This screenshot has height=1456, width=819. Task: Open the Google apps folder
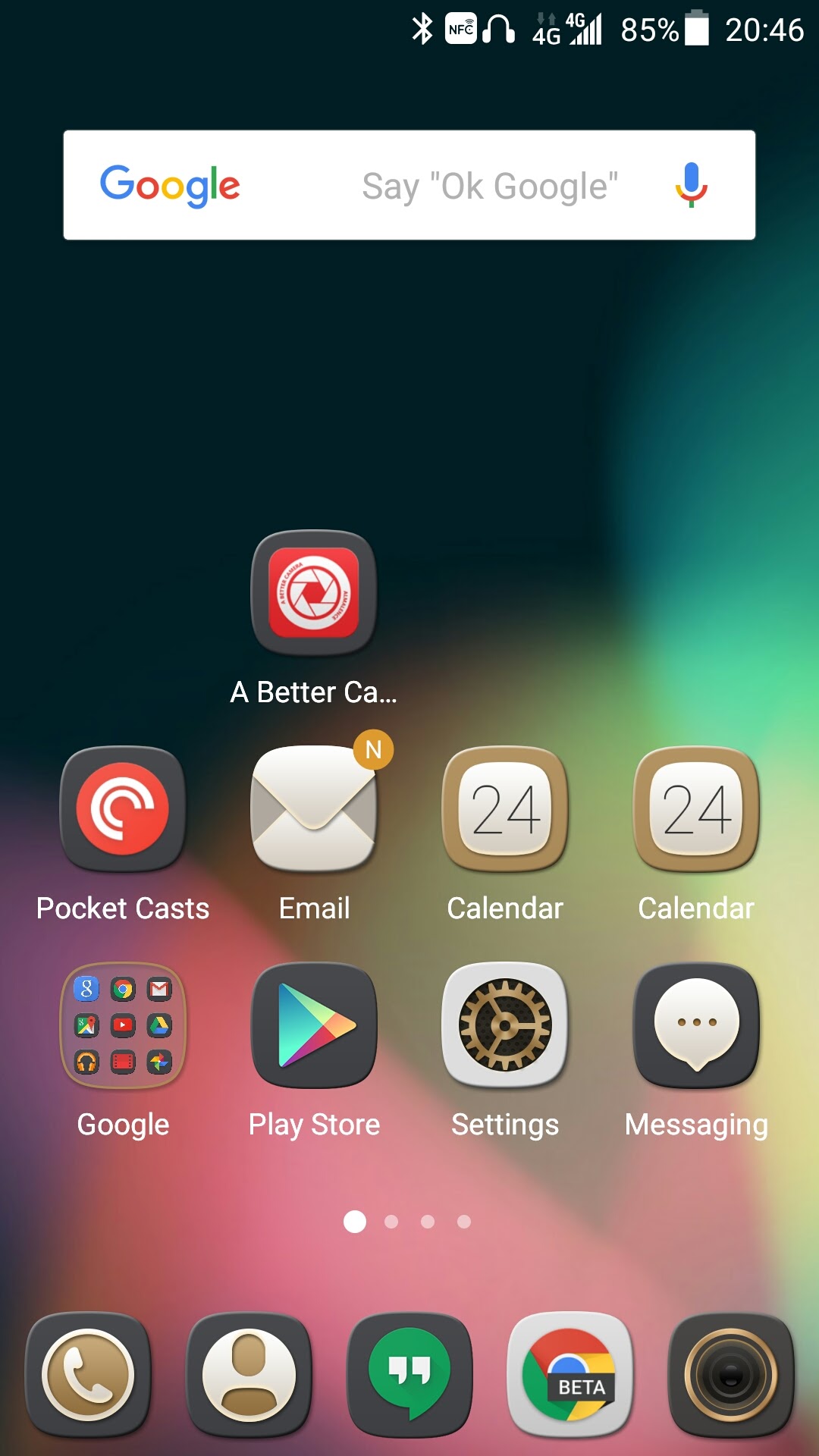(123, 1025)
